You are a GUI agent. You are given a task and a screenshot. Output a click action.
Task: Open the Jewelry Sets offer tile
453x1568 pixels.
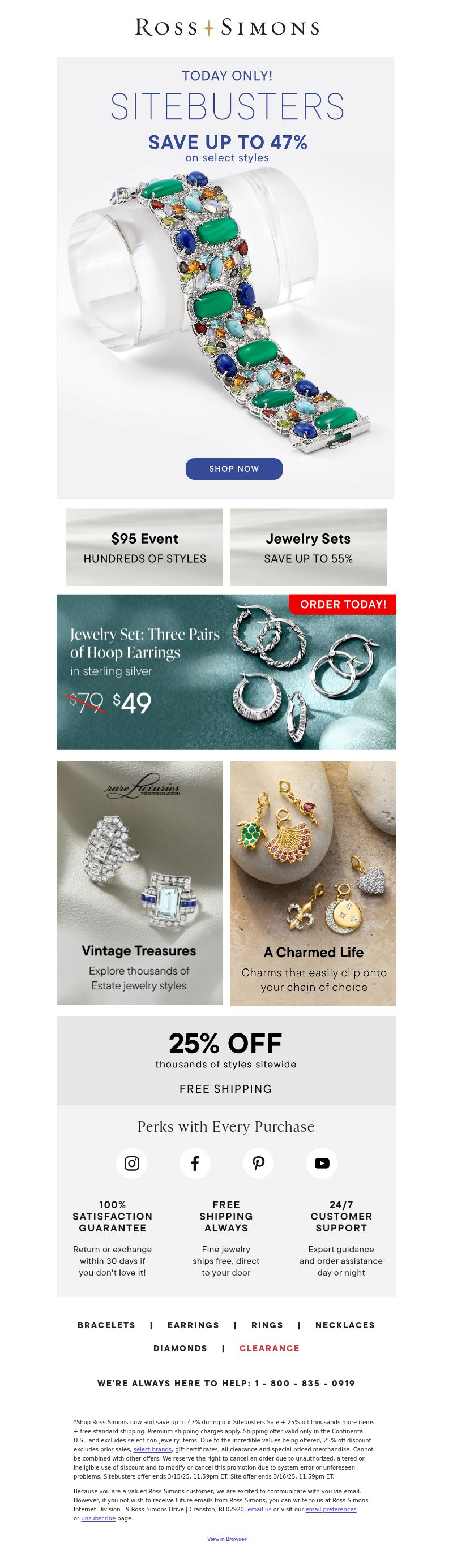point(308,547)
